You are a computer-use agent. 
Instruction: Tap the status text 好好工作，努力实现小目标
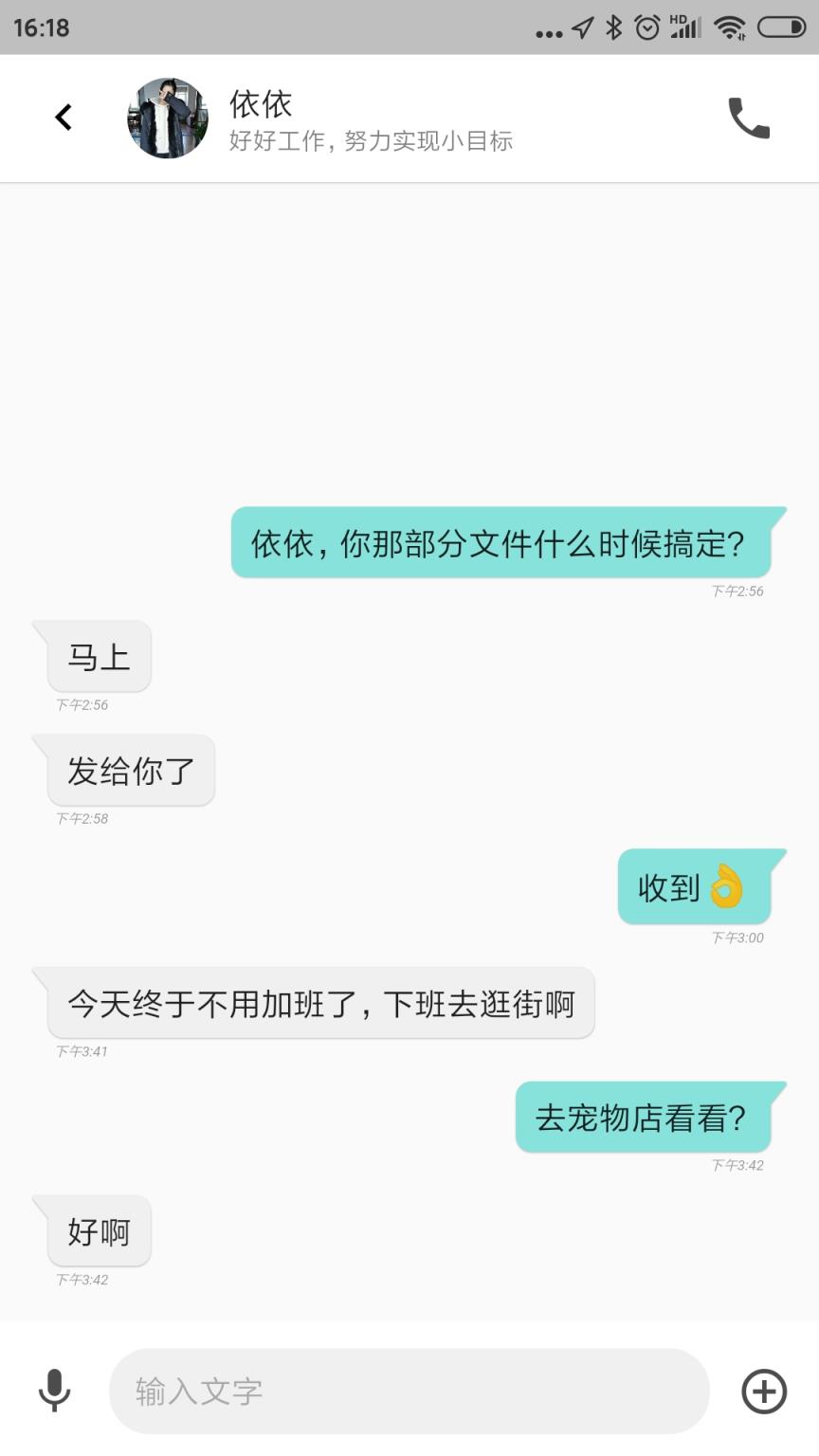(371, 140)
